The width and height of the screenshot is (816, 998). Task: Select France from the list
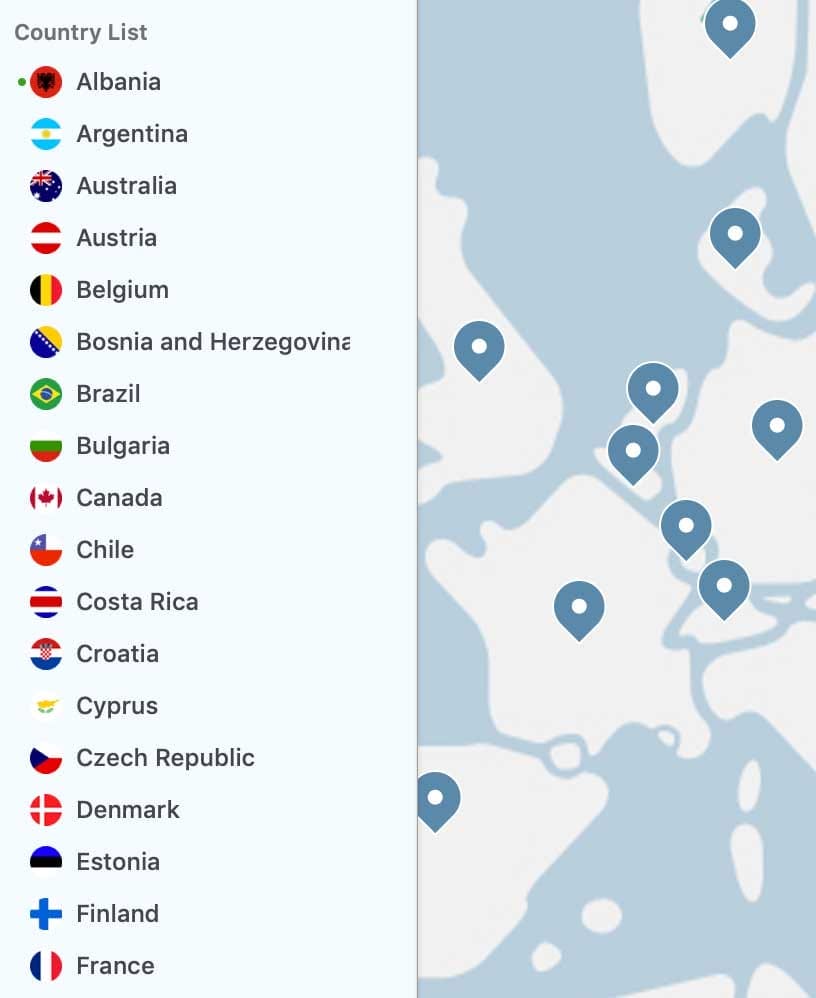tap(115, 966)
